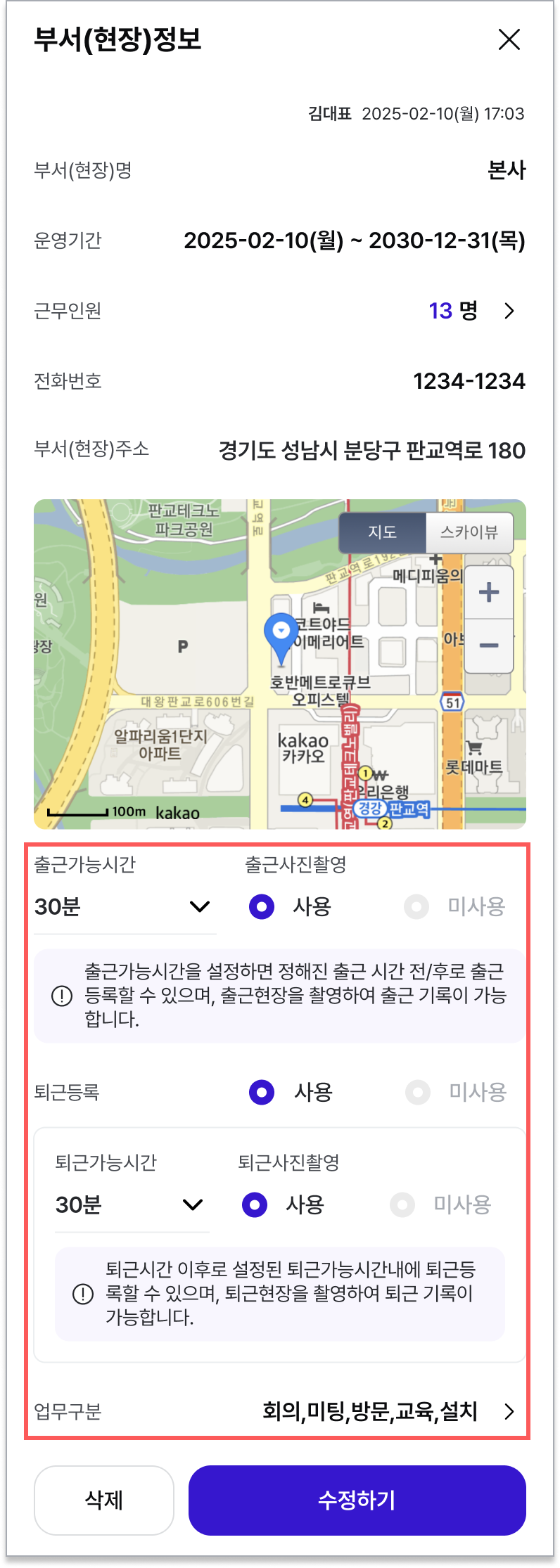The image size is (560, 1568).
Task: Zoom in on the map
Action: (488, 592)
